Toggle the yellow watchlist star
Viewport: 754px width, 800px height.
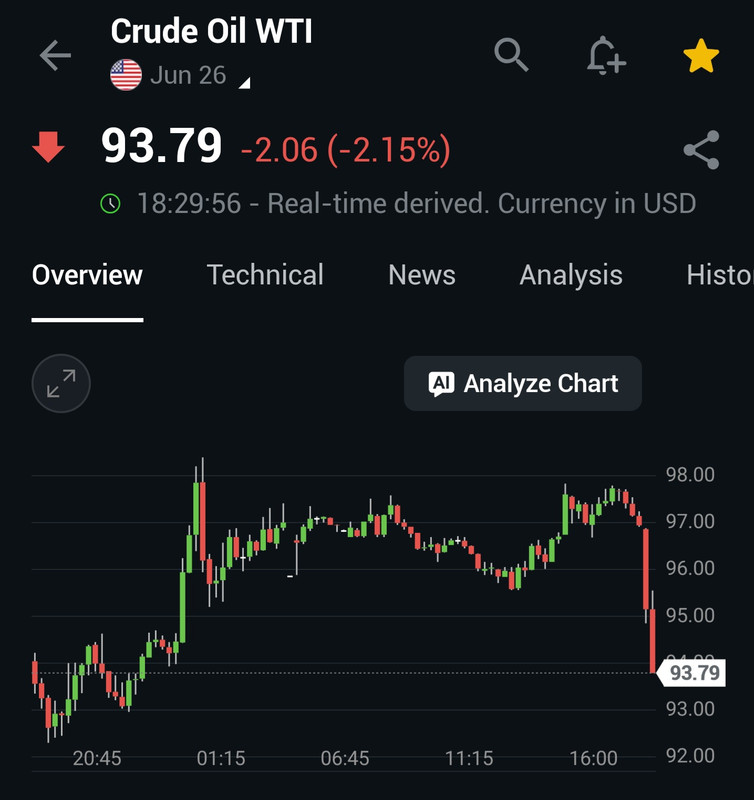701,56
